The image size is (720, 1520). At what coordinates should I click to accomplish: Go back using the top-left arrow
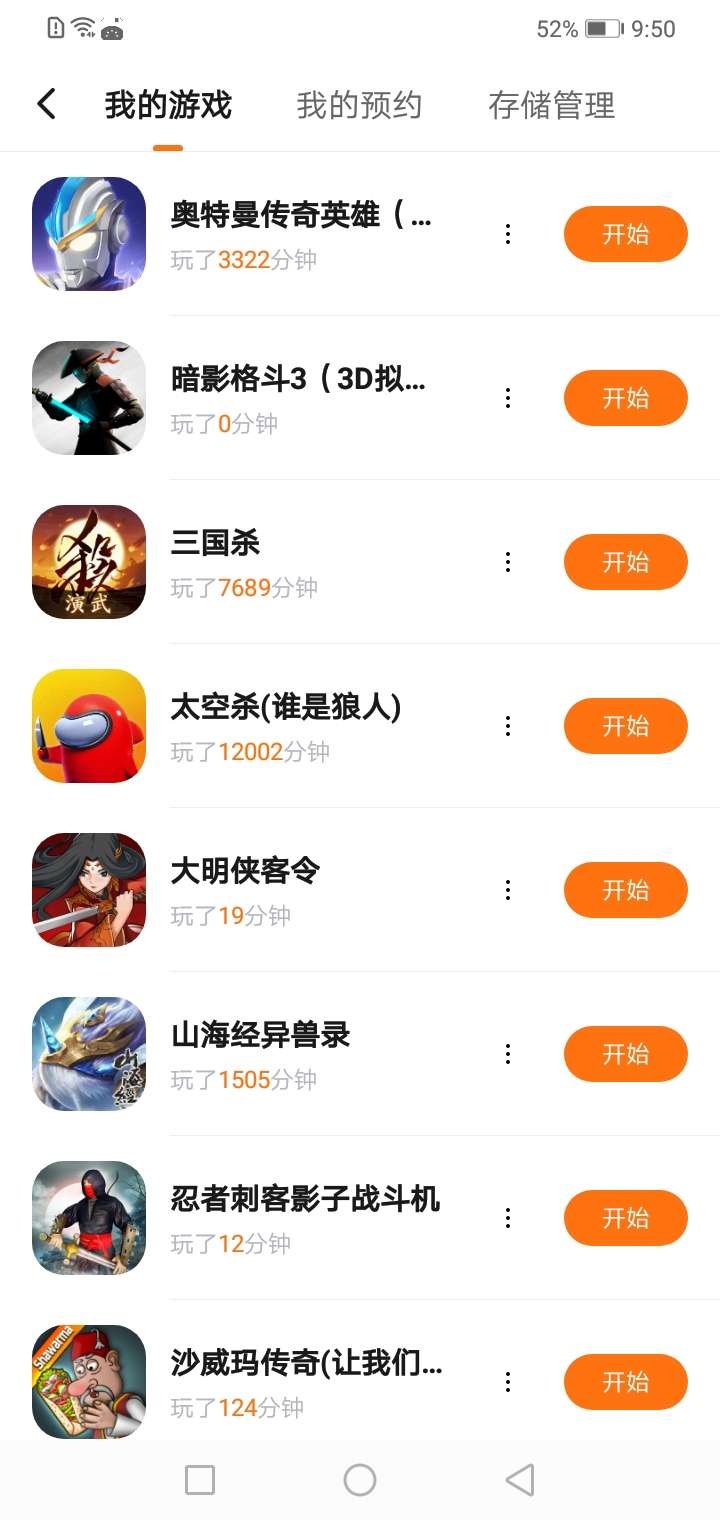[x=46, y=104]
